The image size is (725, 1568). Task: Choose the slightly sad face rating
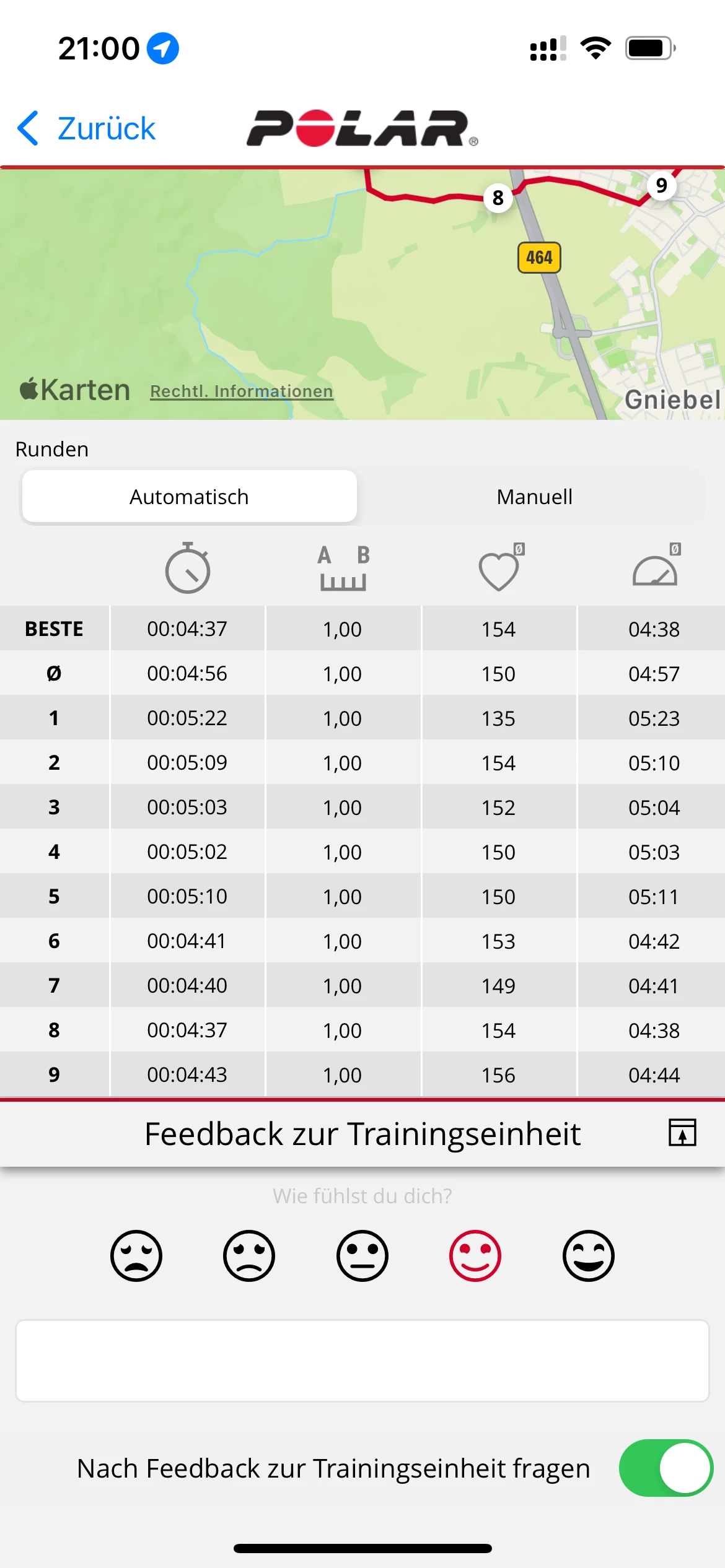coord(249,1255)
